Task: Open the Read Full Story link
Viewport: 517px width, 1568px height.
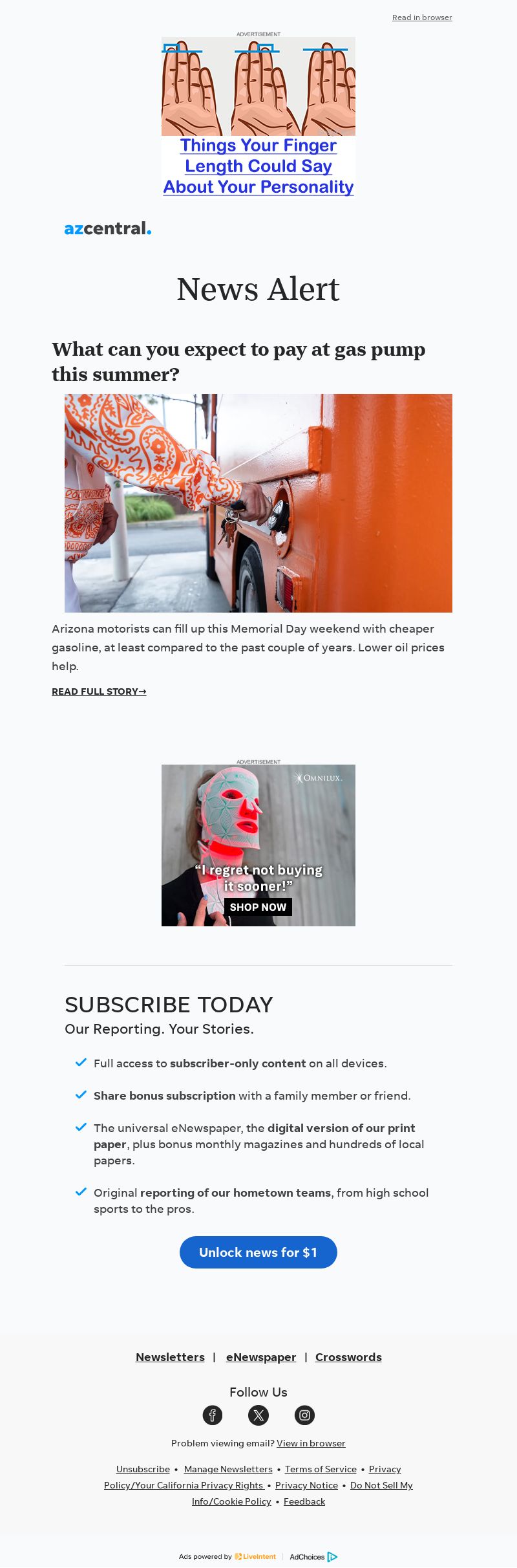Action: click(x=99, y=691)
